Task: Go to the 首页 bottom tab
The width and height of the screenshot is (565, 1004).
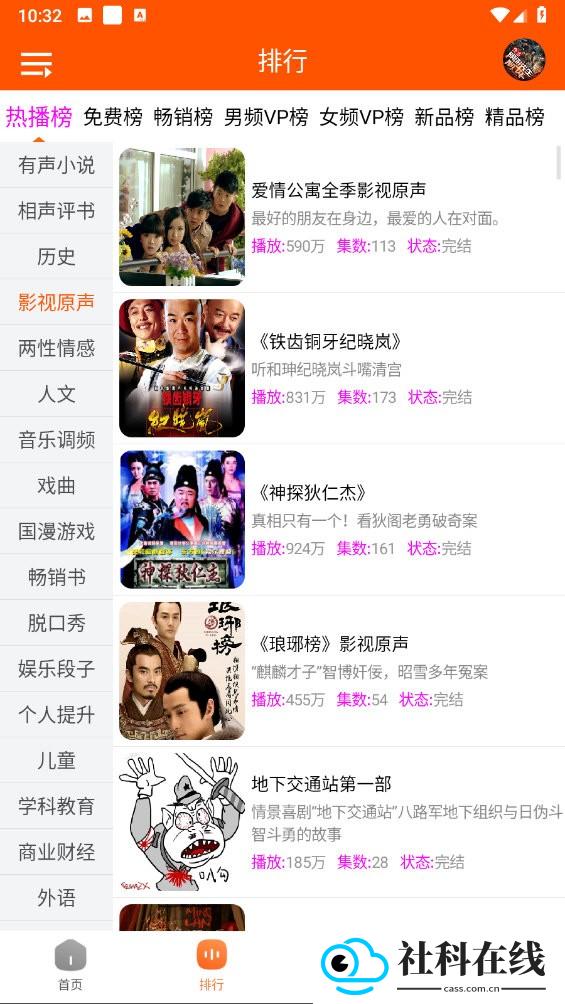Action: [70, 966]
